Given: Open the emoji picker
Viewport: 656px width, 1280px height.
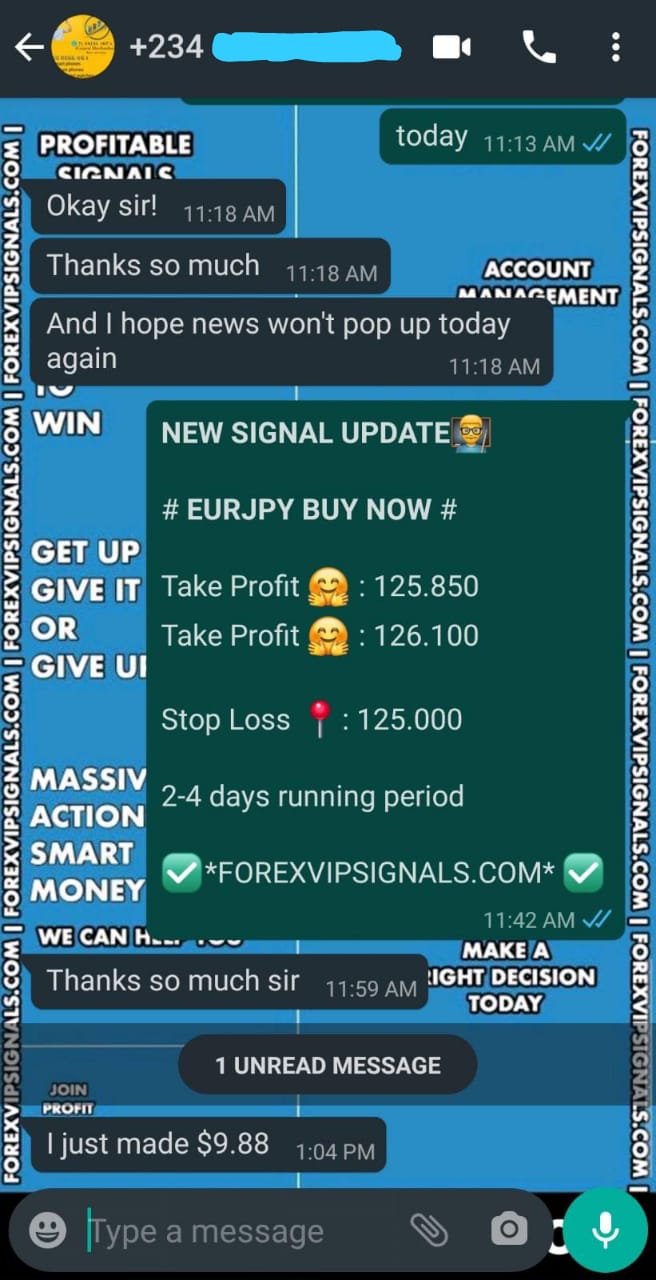Looking at the screenshot, I should click(x=47, y=1230).
